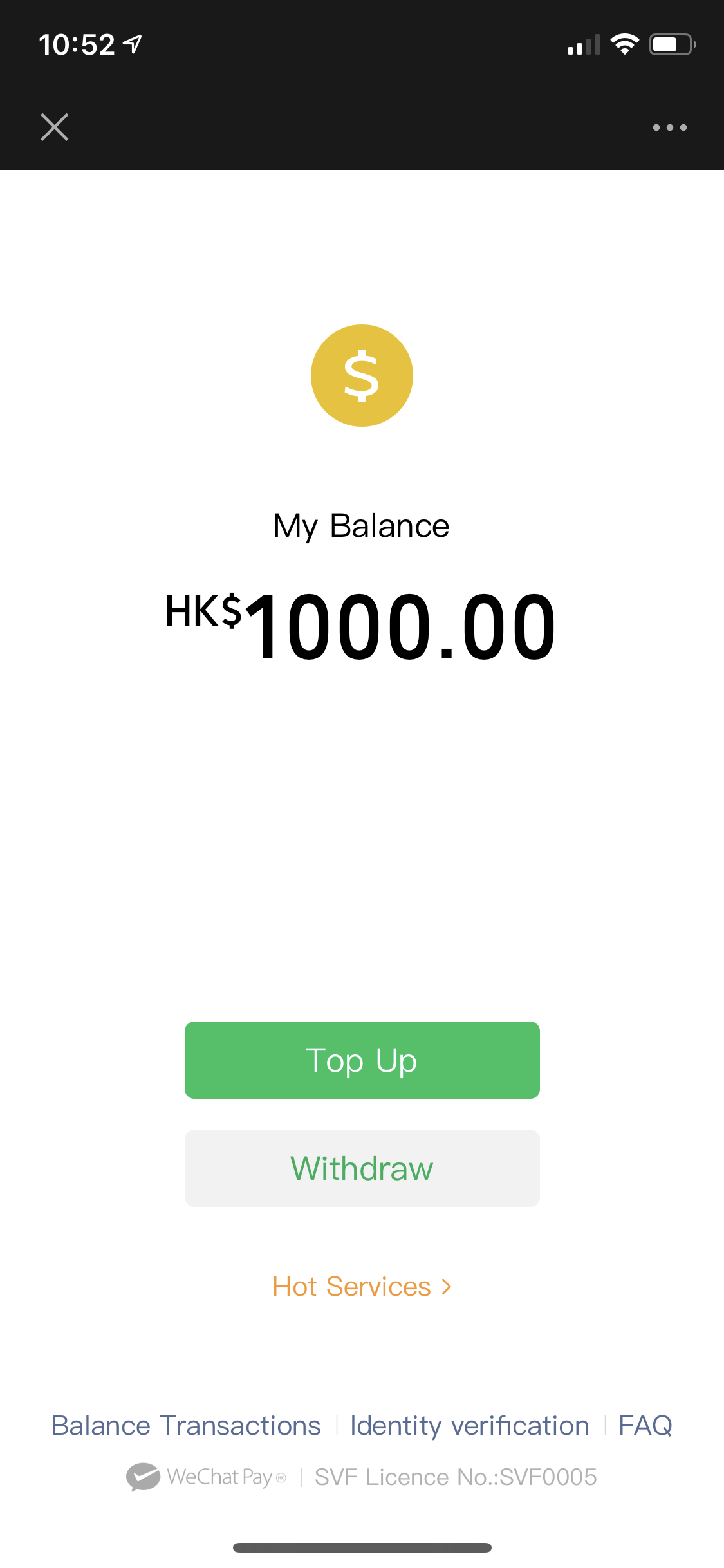The height and width of the screenshot is (1568, 724).
Task: Close the balance page
Action: point(55,127)
